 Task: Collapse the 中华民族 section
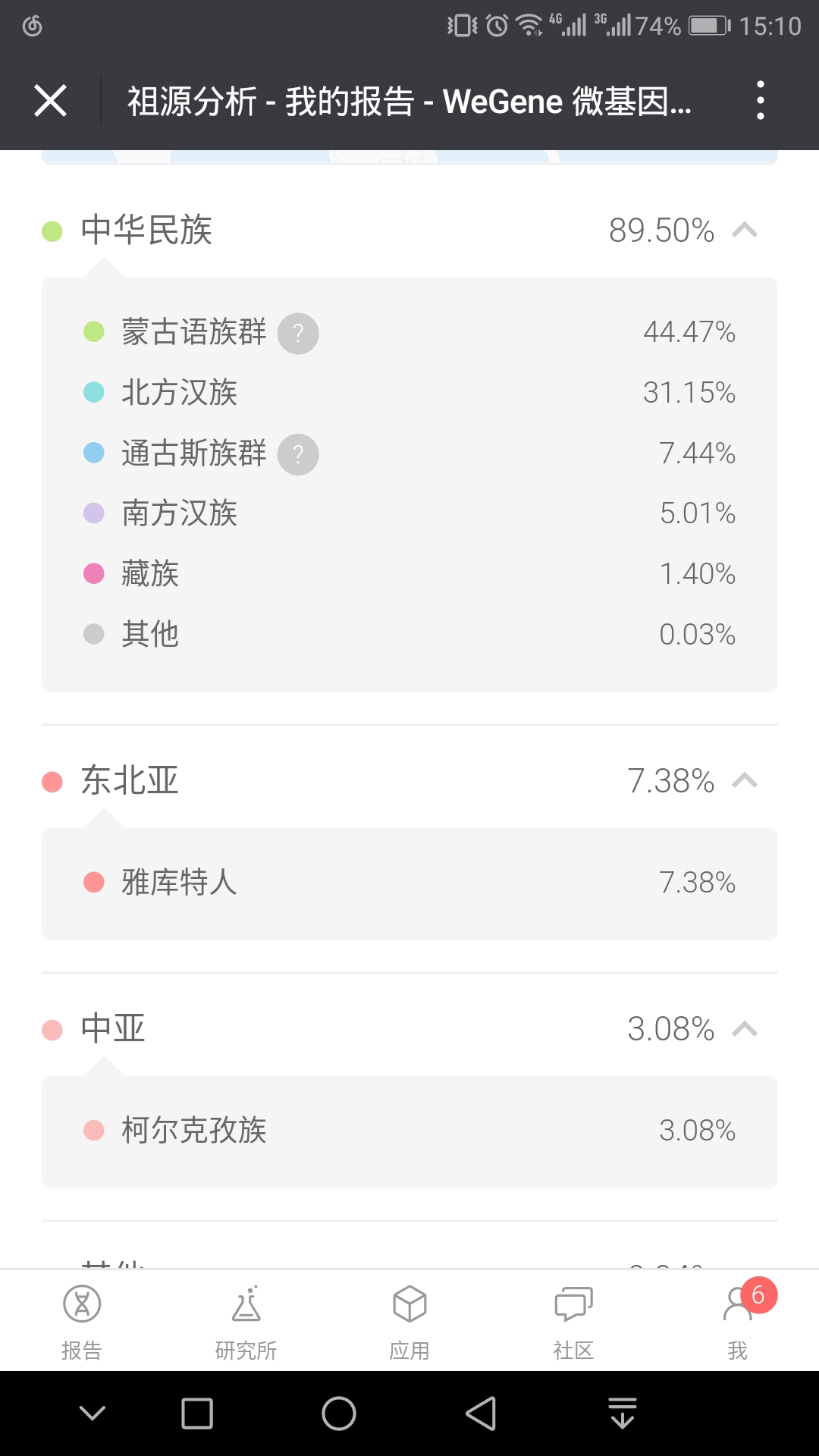[745, 230]
